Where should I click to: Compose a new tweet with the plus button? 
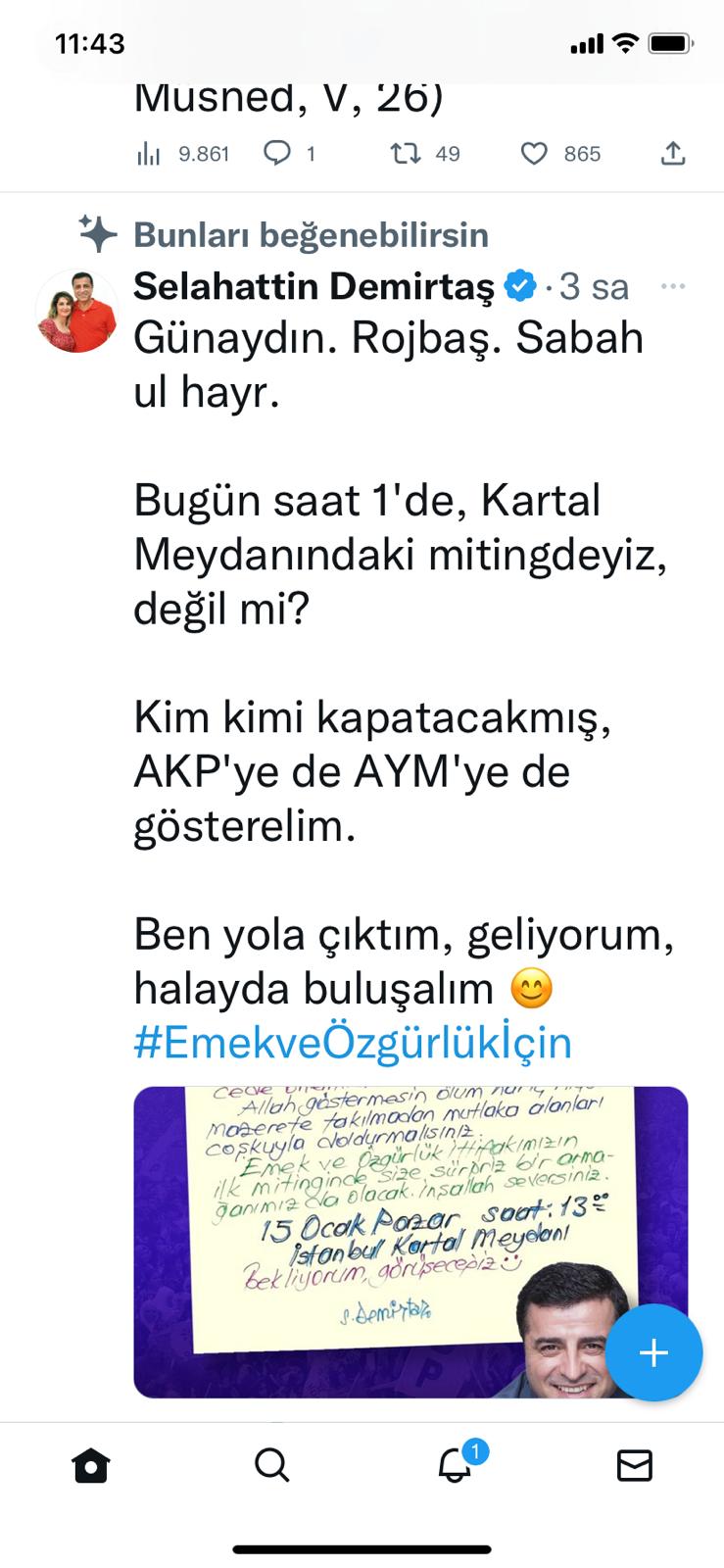653,1352
